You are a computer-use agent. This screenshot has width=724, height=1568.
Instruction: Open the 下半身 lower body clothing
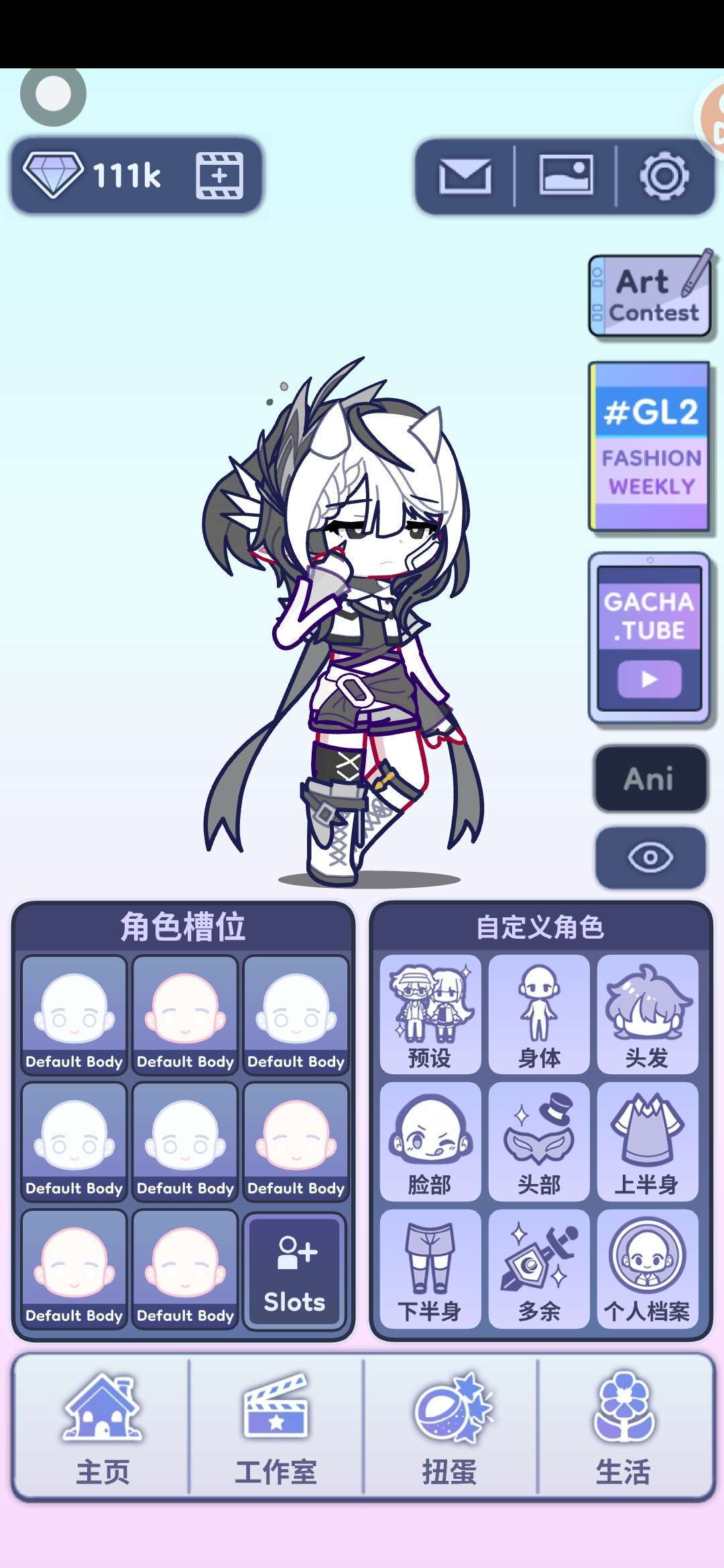pos(430,1268)
